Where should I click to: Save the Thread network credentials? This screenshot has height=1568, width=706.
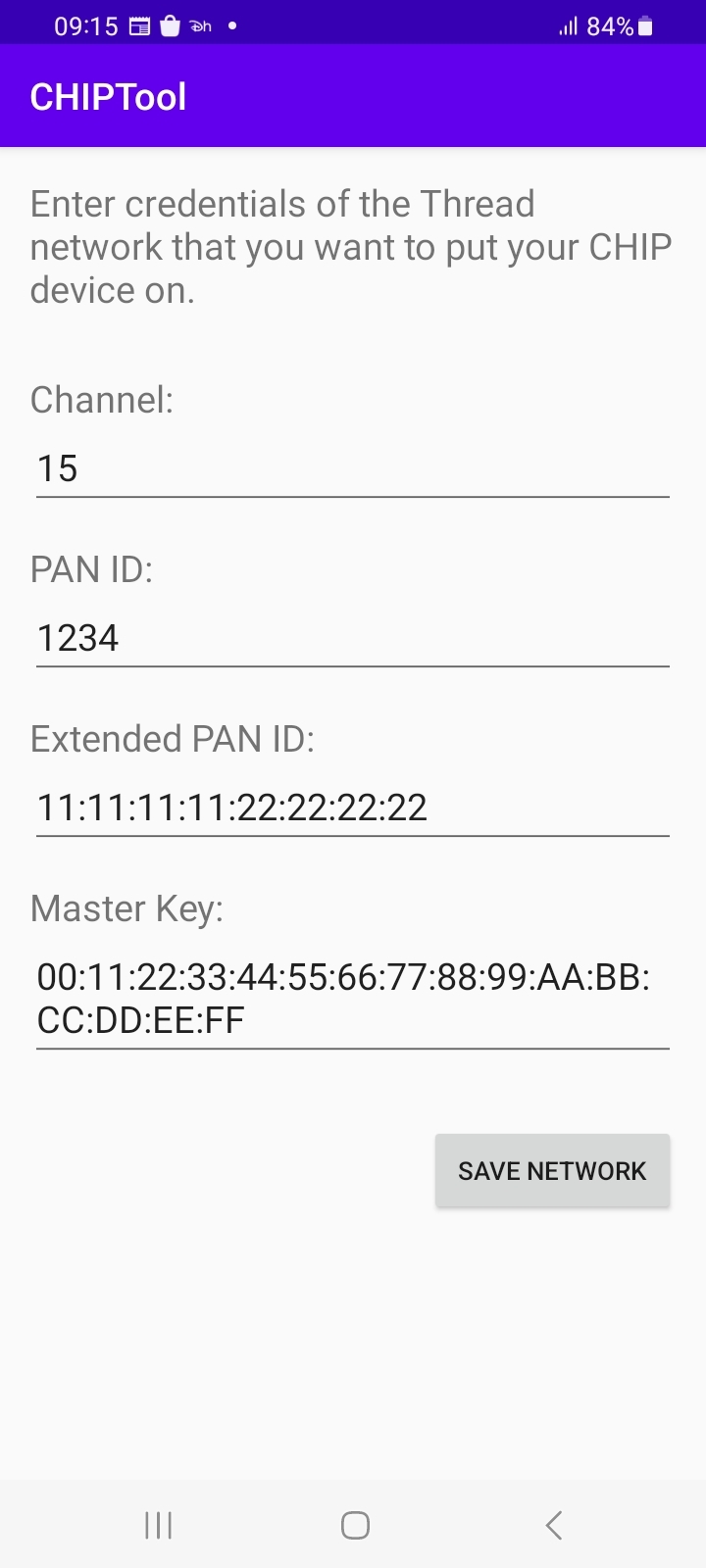click(x=553, y=1170)
